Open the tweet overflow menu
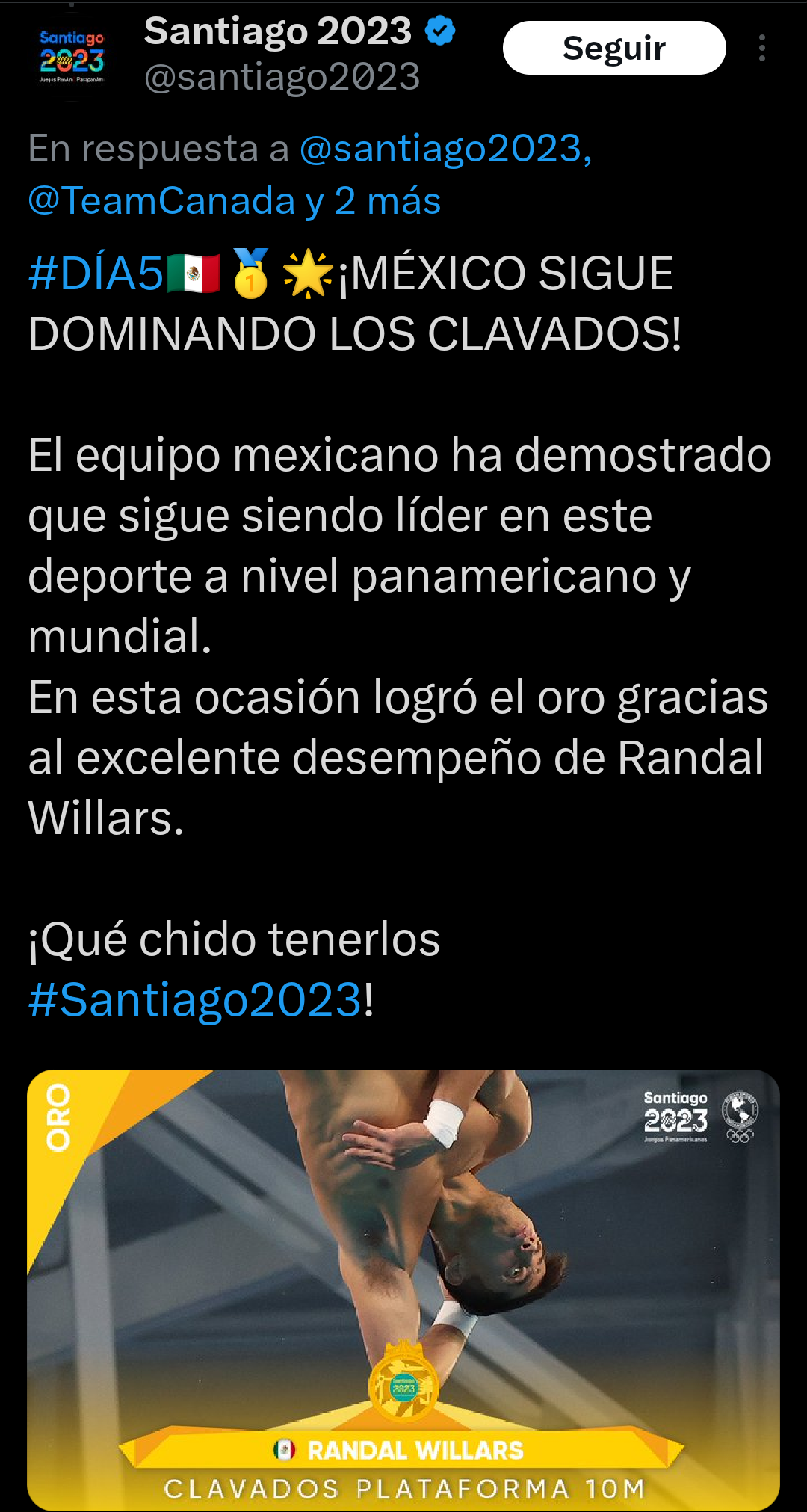807x1512 pixels. [761, 48]
